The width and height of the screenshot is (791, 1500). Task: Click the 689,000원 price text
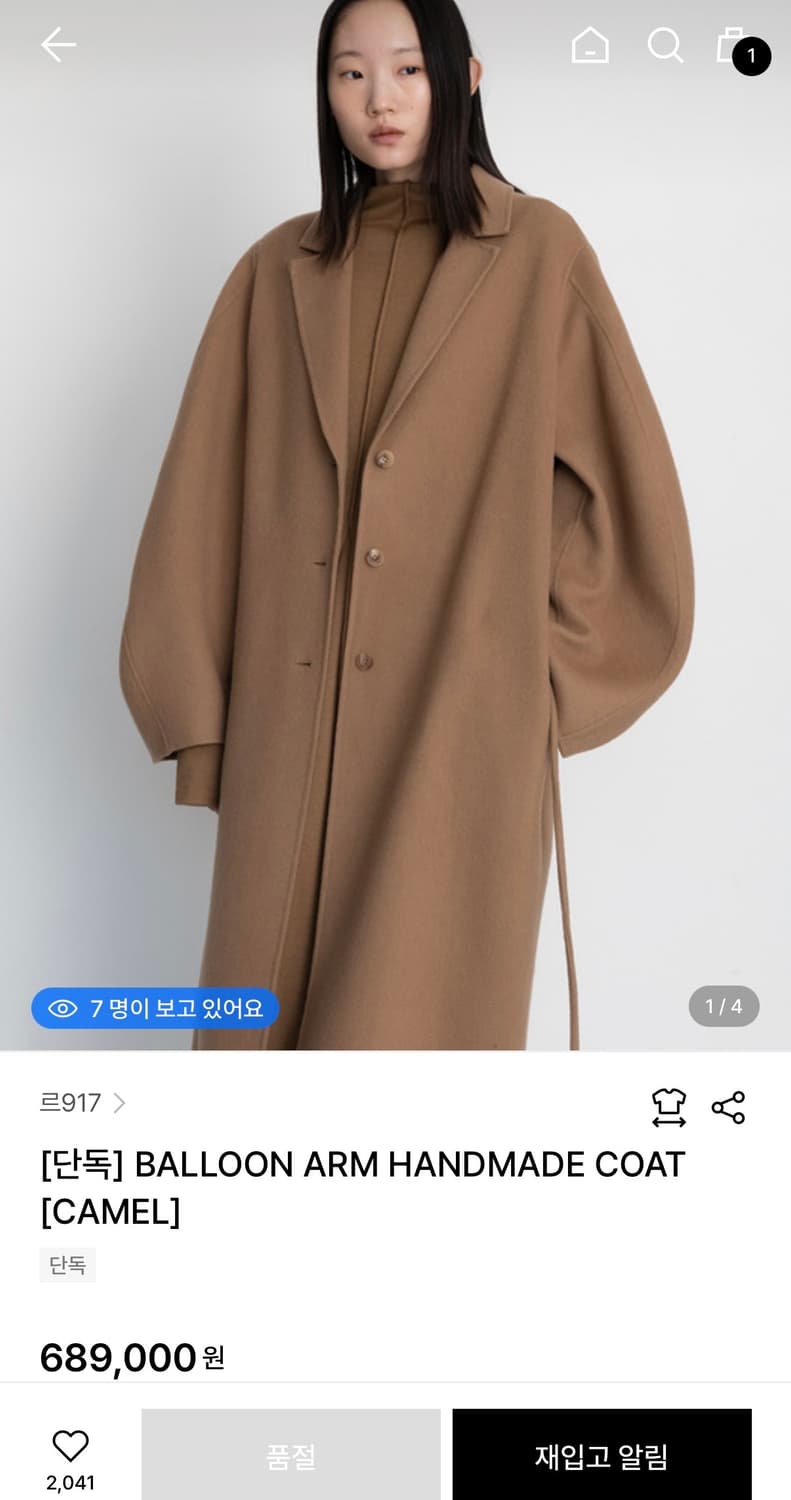click(130, 1357)
